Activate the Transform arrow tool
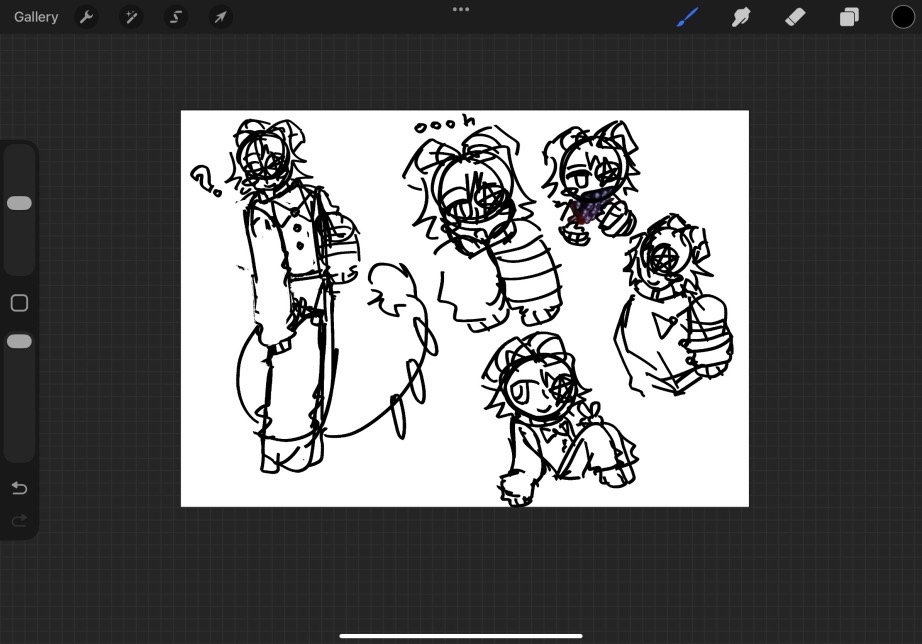Viewport: 922px width, 644px height. 220,17
